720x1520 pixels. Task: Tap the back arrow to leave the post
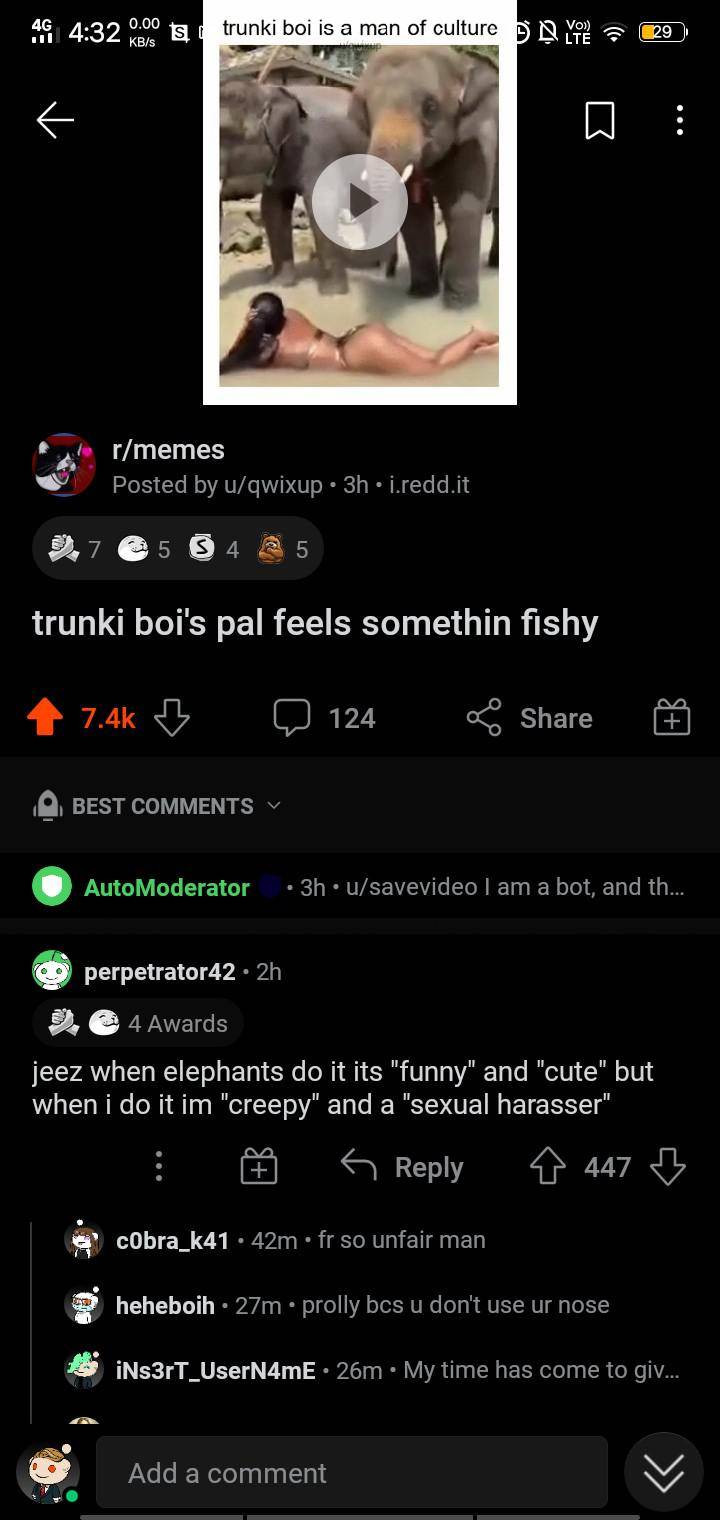tap(55, 120)
